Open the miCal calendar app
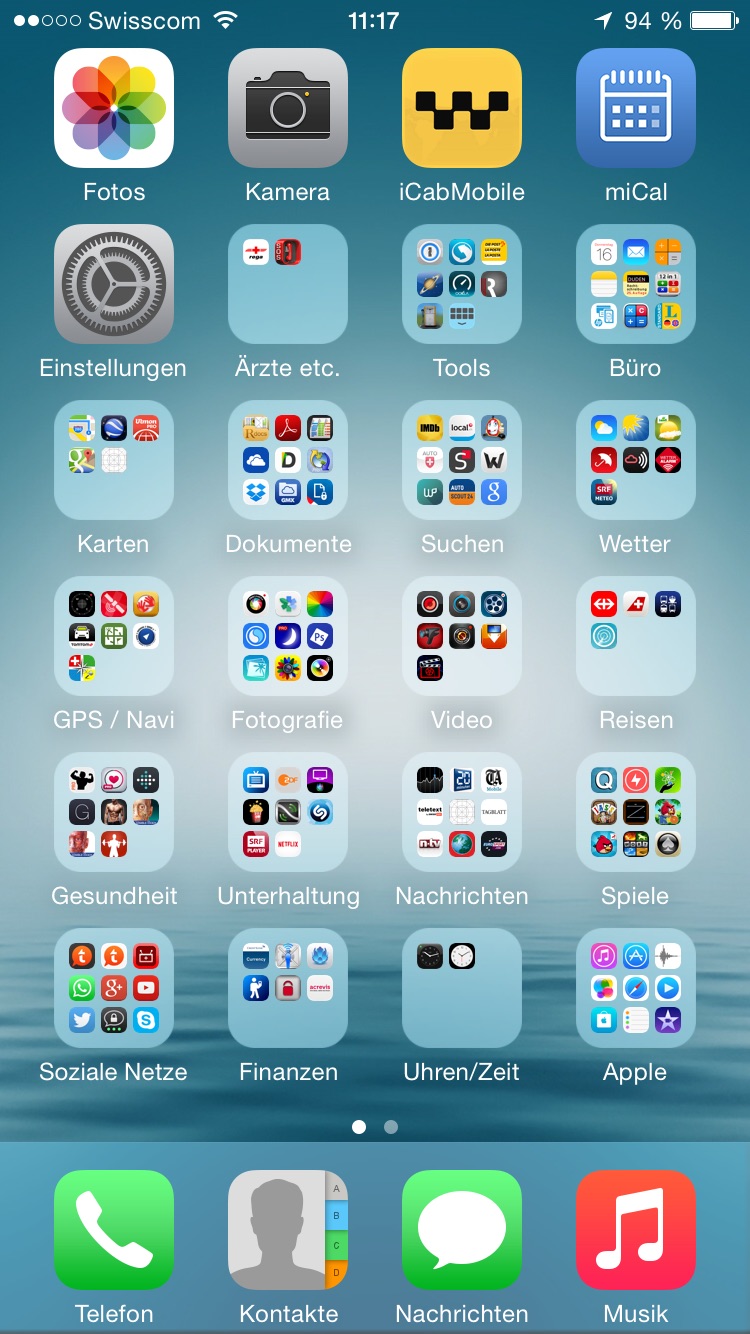The width and height of the screenshot is (750, 1334). click(636, 108)
